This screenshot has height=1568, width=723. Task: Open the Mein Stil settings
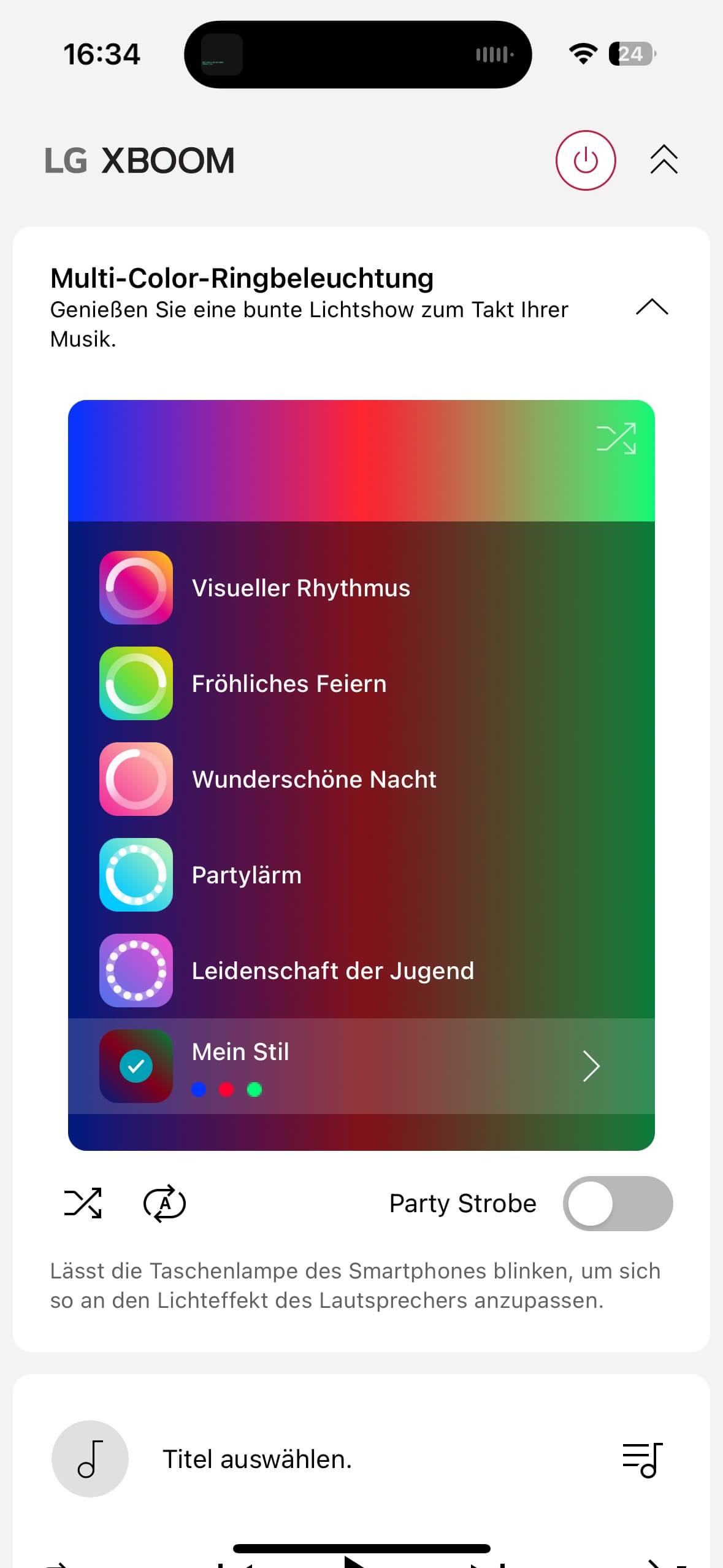pos(590,1066)
